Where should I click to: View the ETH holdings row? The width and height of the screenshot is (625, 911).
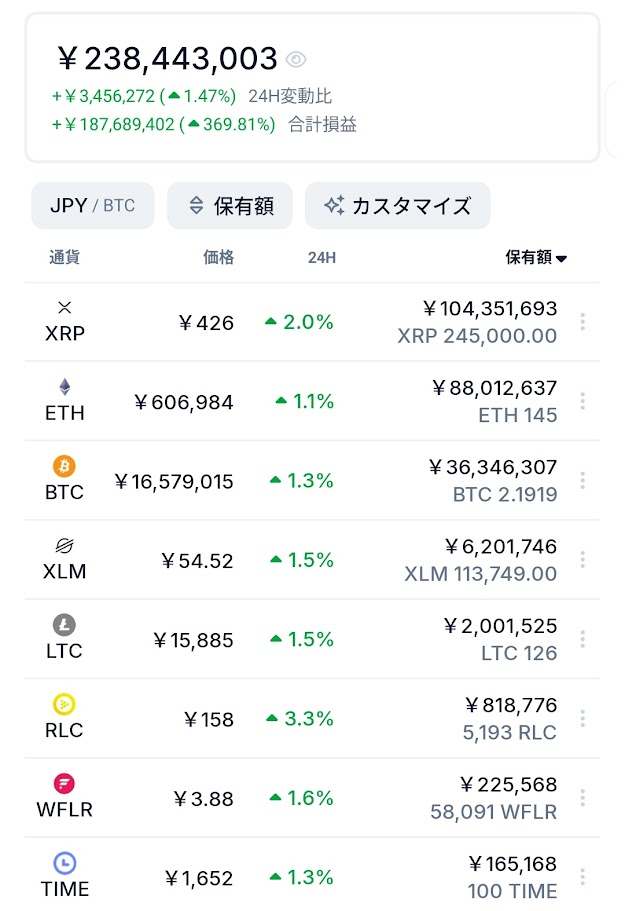[300, 401]
